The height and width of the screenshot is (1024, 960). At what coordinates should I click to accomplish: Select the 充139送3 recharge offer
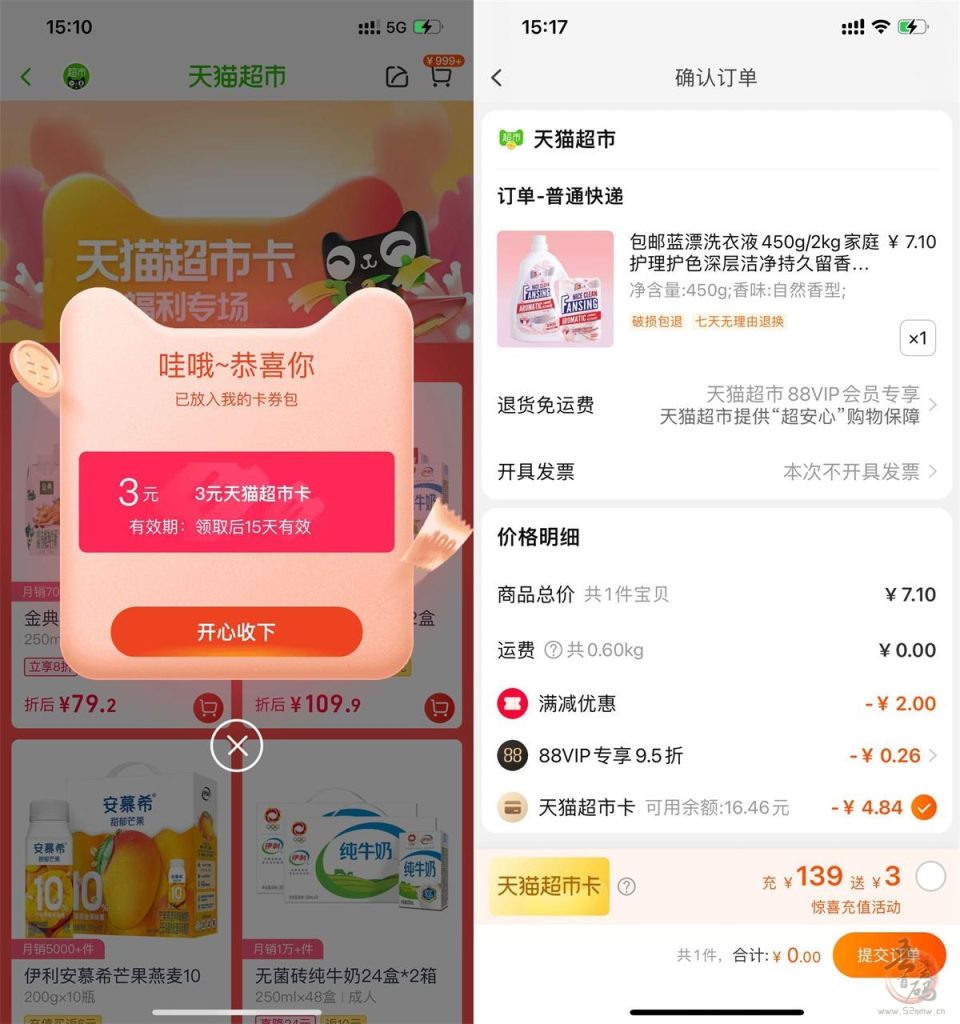tap(930, 878)
